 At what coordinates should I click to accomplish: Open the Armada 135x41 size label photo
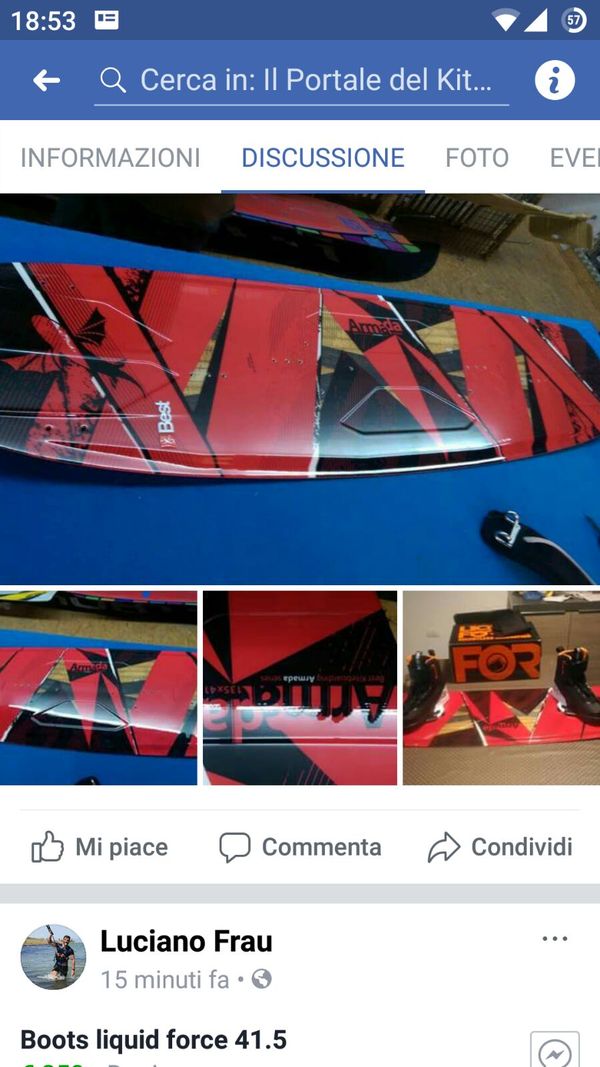[300, 687]
